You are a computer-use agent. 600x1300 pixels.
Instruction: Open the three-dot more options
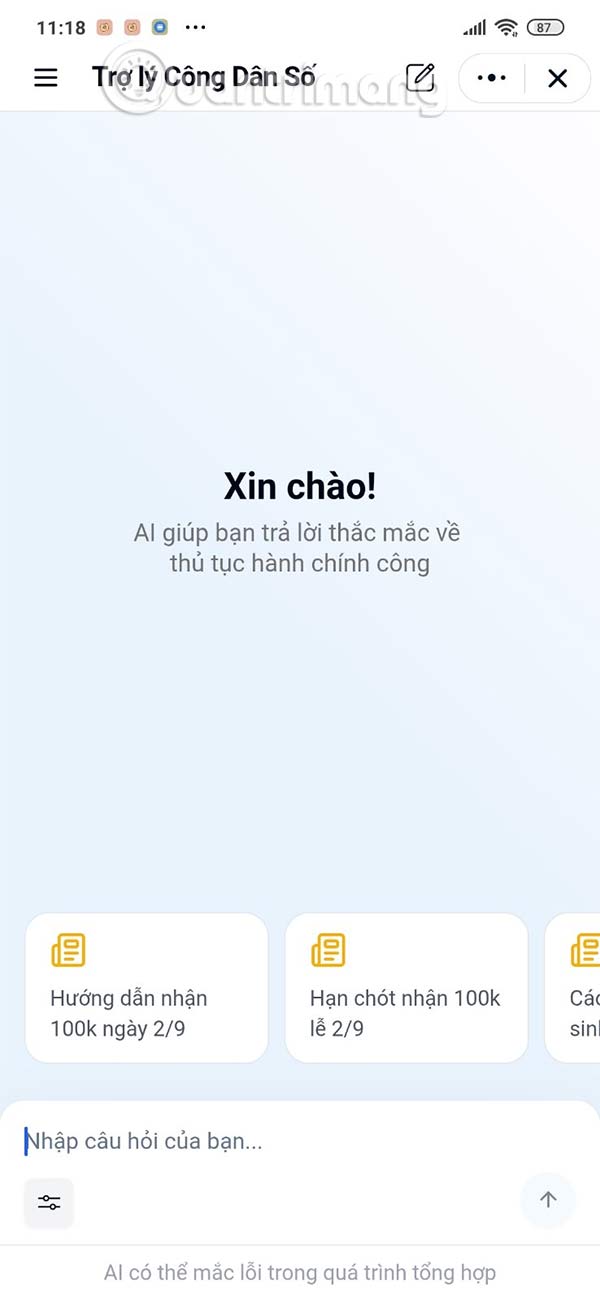point(491,78)
